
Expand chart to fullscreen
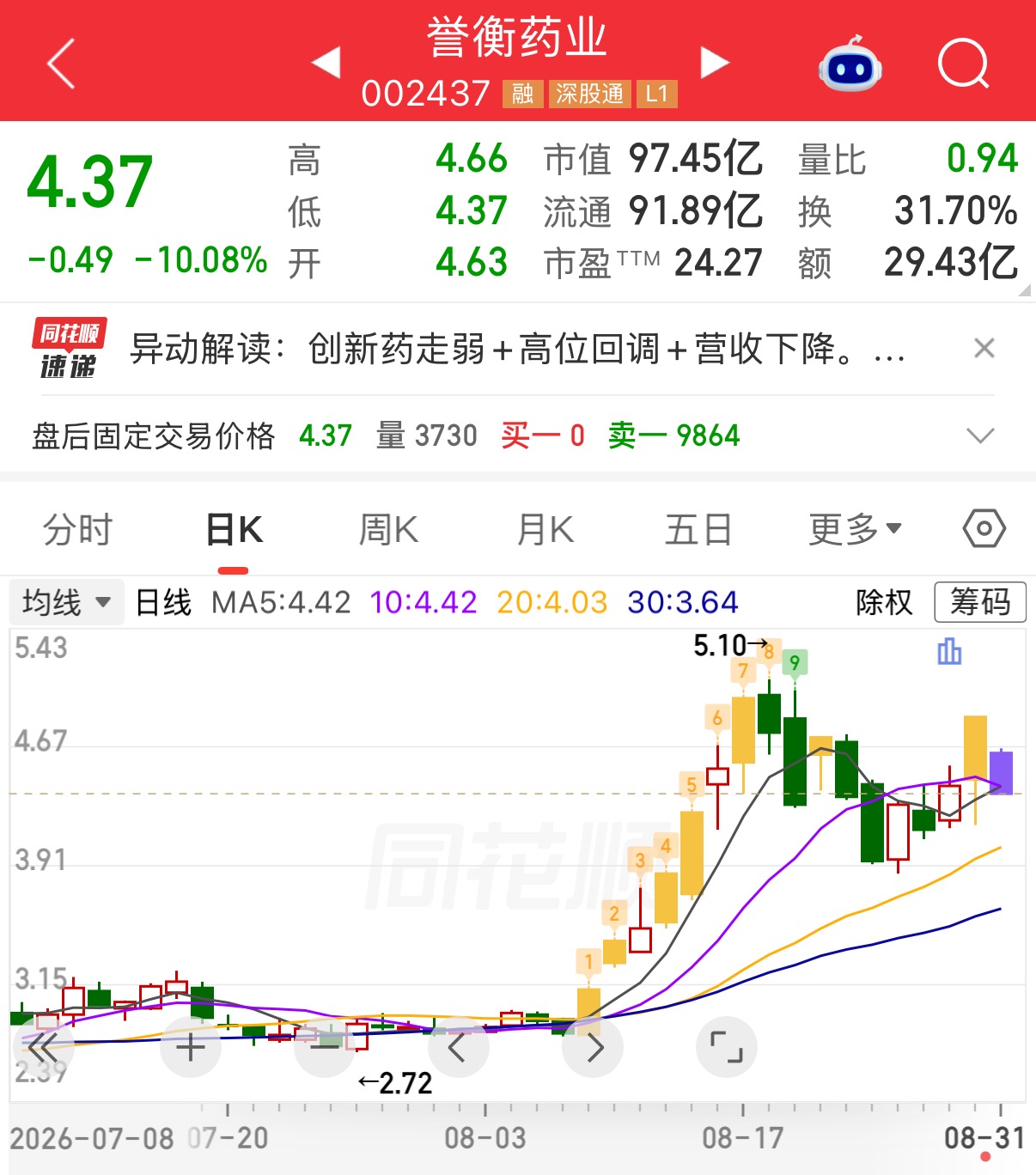point(727,1047)
